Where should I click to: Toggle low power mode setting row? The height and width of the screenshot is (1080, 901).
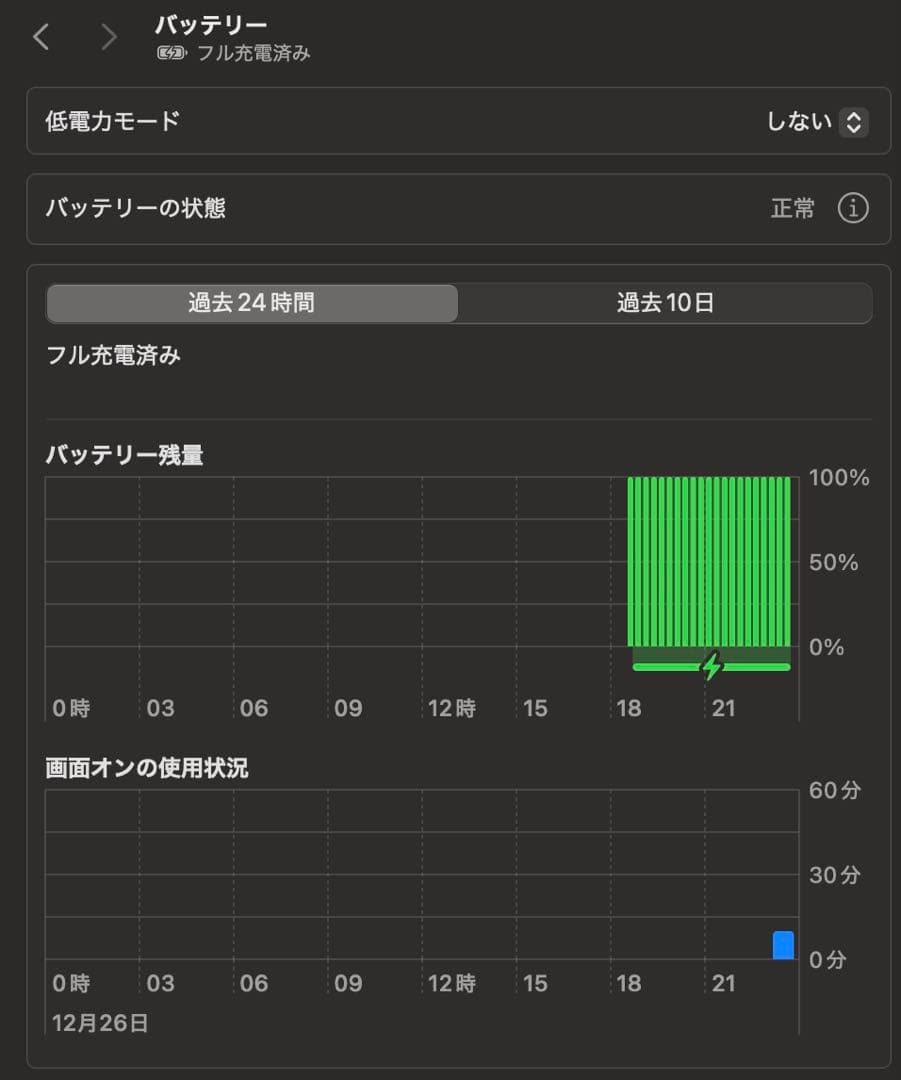coord(450,121)
